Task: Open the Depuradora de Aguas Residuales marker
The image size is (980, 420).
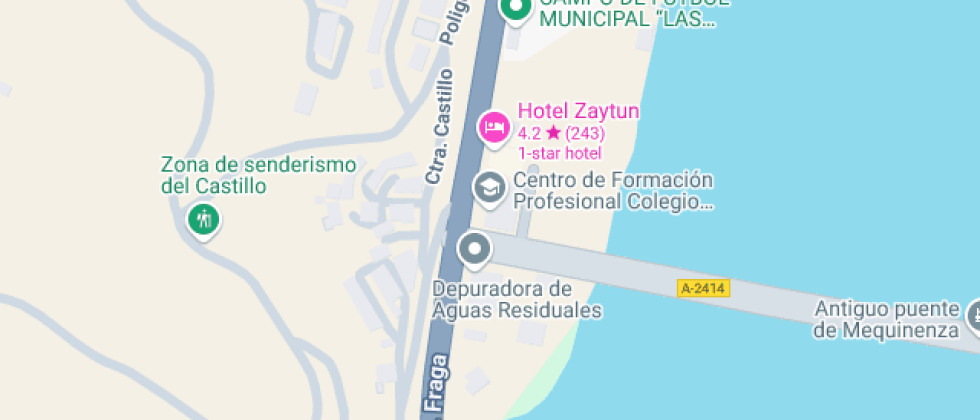Action: click(x=474, y=249)
